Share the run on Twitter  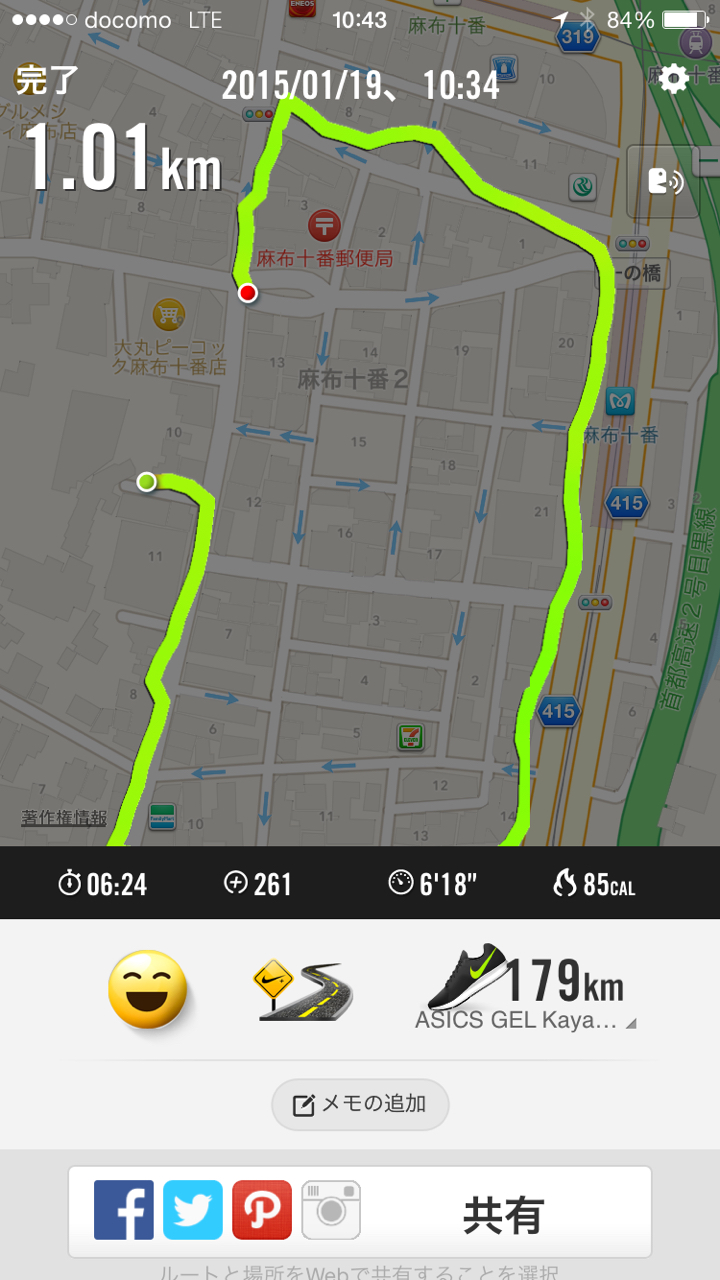[x=193, y=1210]
